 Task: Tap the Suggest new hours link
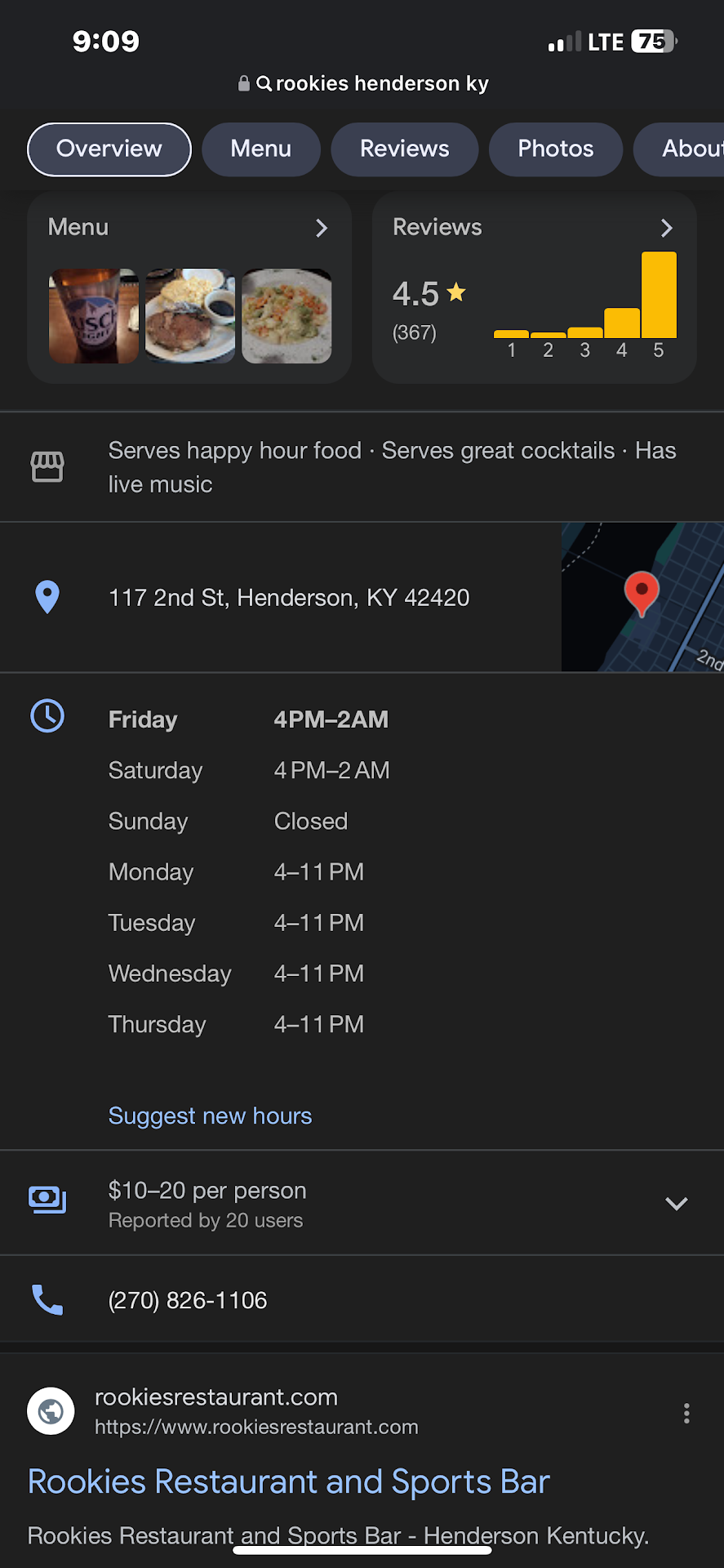pyautogui.click(x=210, y=1116)
